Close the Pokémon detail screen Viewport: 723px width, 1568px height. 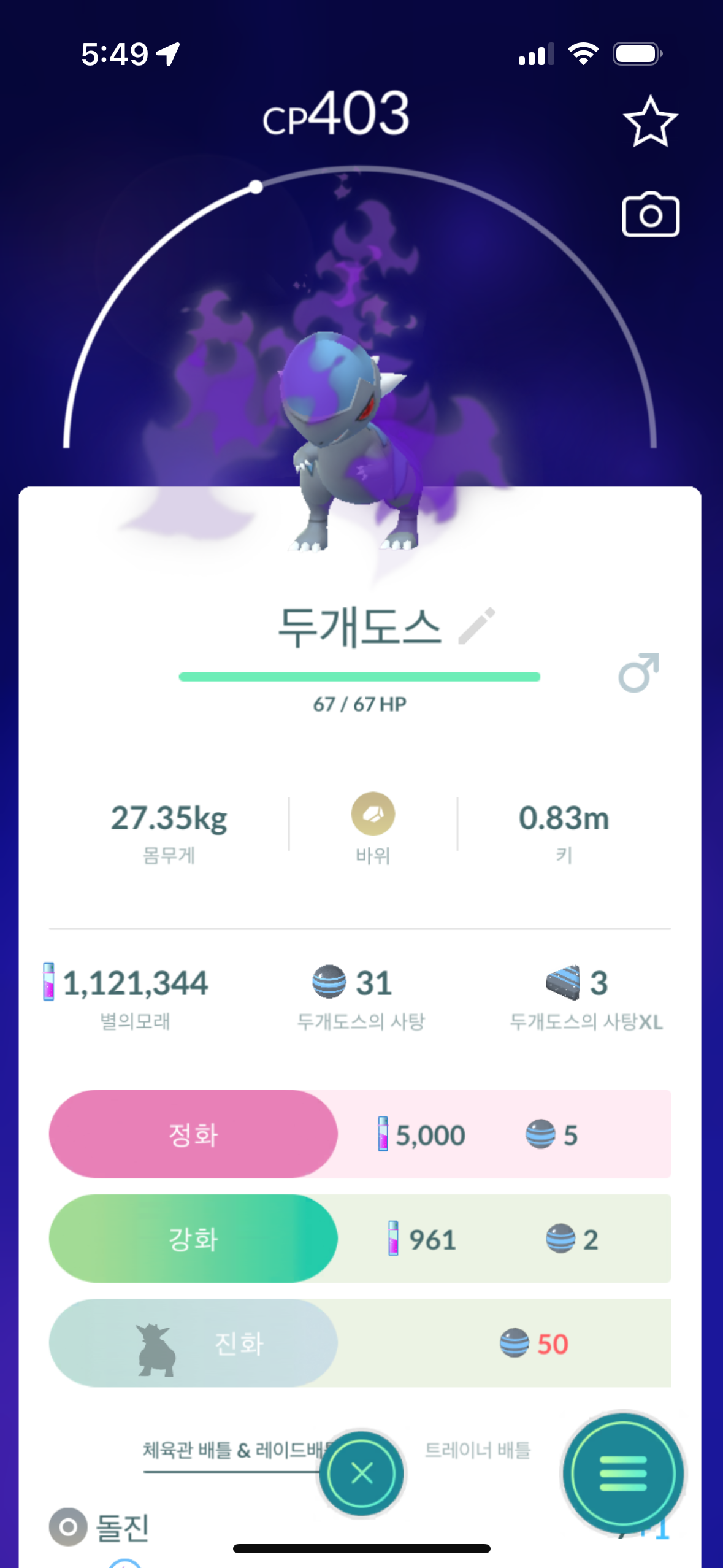[x=361, y=1472]
